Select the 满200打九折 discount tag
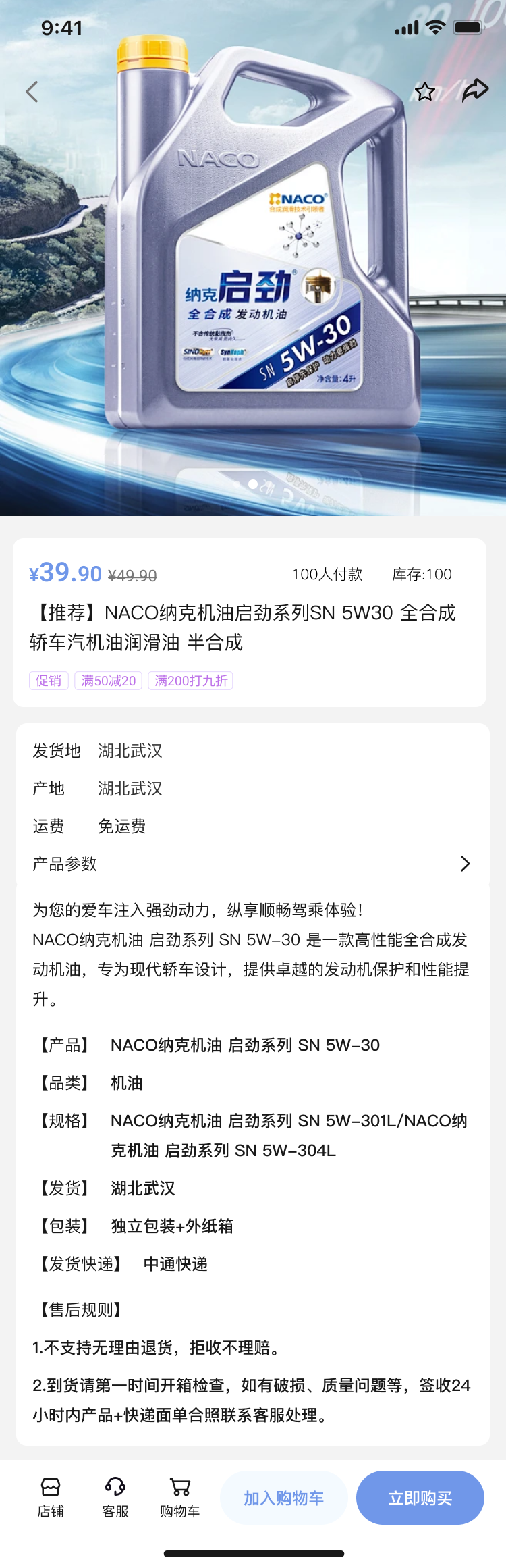Image resolution: width=506 pixels, height=1568 pixels. 191,681
